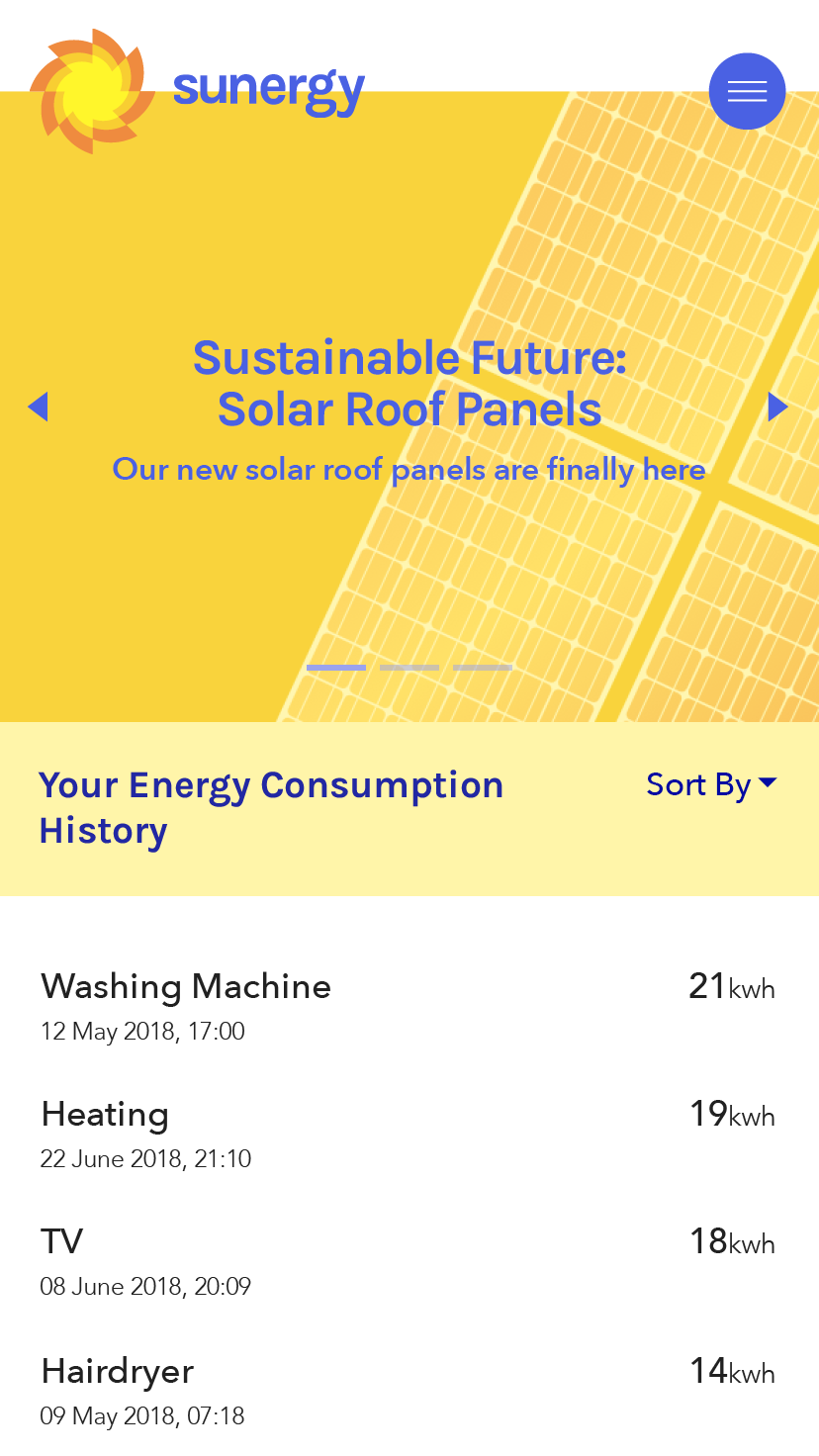
Task: Go to the previous carousel slide
Action: [x=38, y=406]
